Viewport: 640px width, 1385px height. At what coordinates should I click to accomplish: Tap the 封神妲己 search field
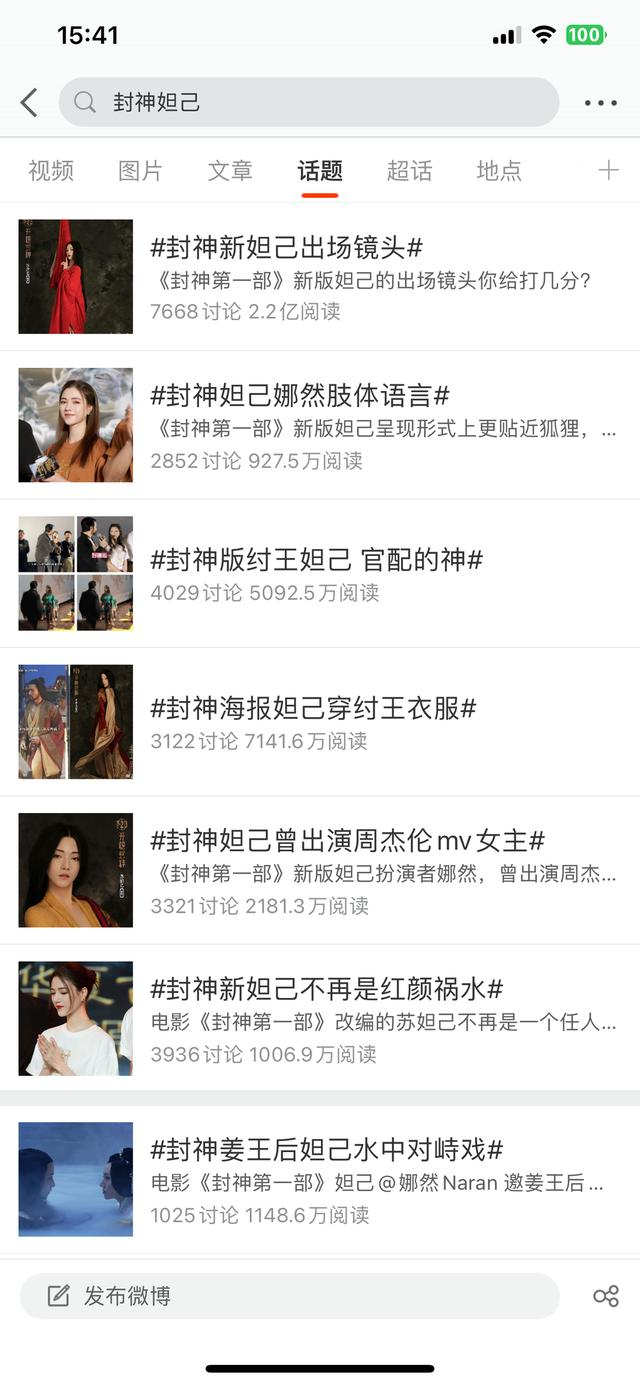click(x=308, y=102)
